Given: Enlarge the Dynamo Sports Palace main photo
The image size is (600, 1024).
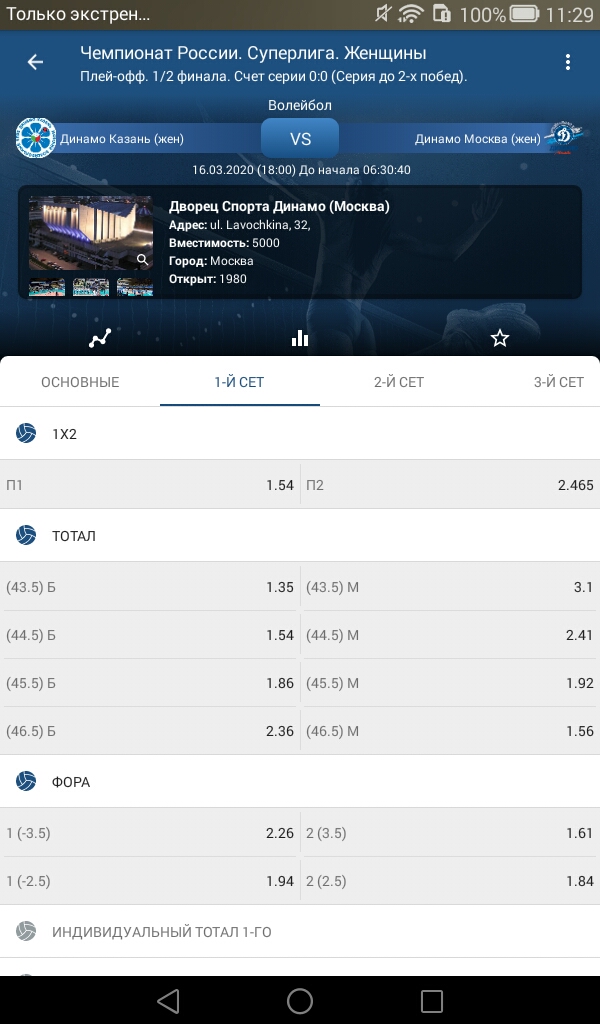Looking at the screenshot, I should click(x=91, y=233).
